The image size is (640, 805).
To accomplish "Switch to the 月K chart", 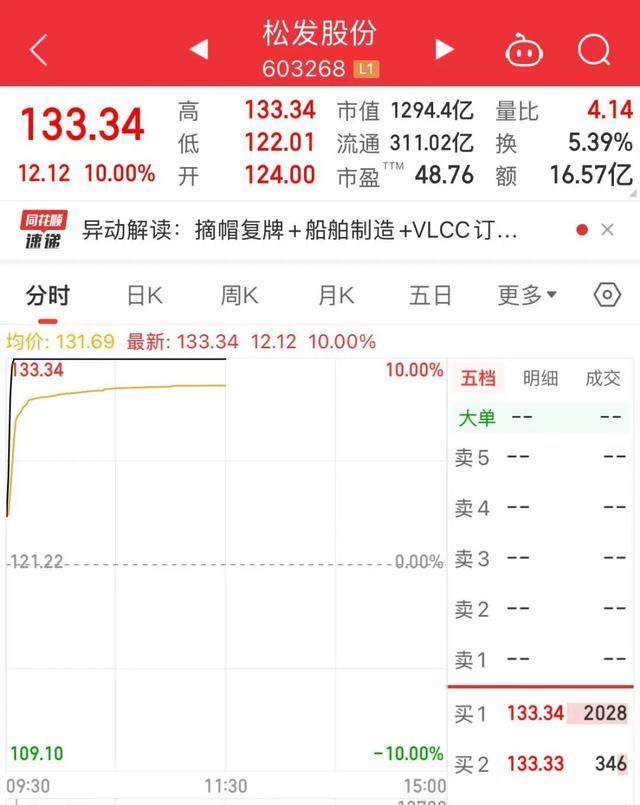I will (x=336, y=295).
